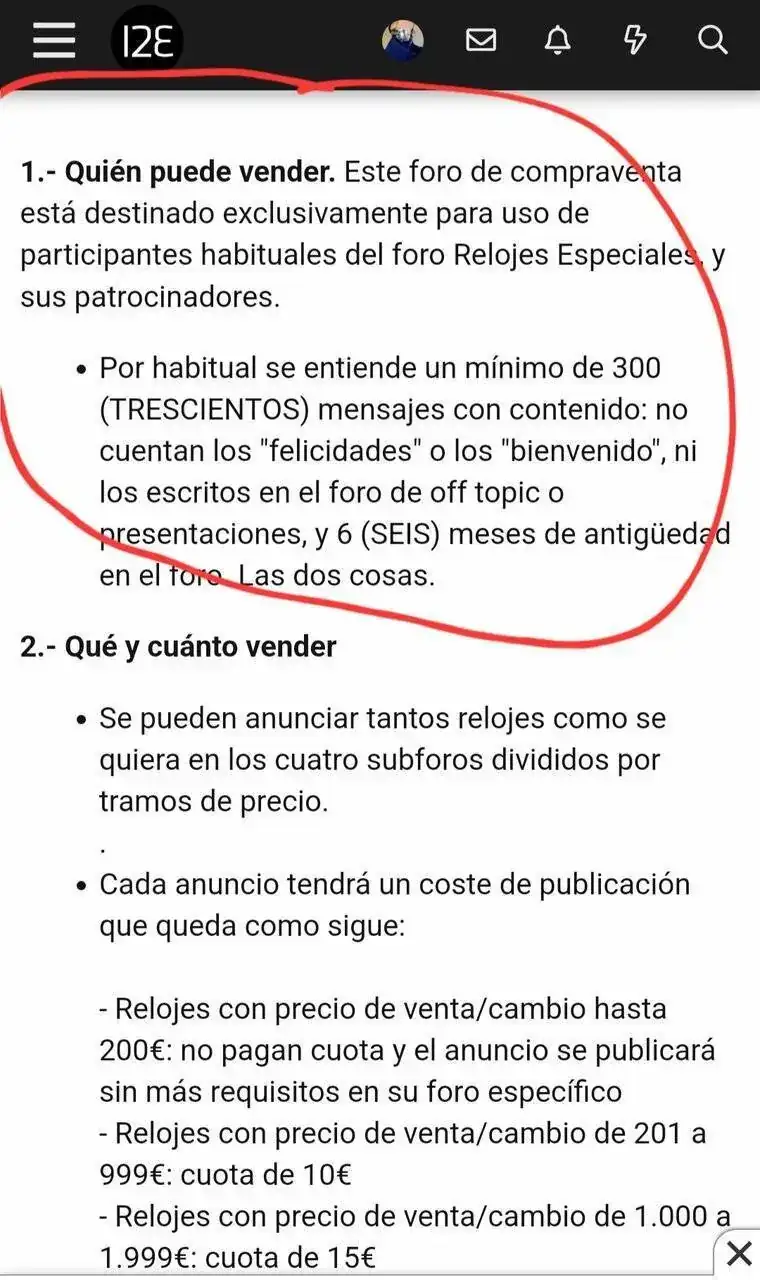Go to the forum home logo
Viewport: 760px width, 1280px height.
click(147, 41)
